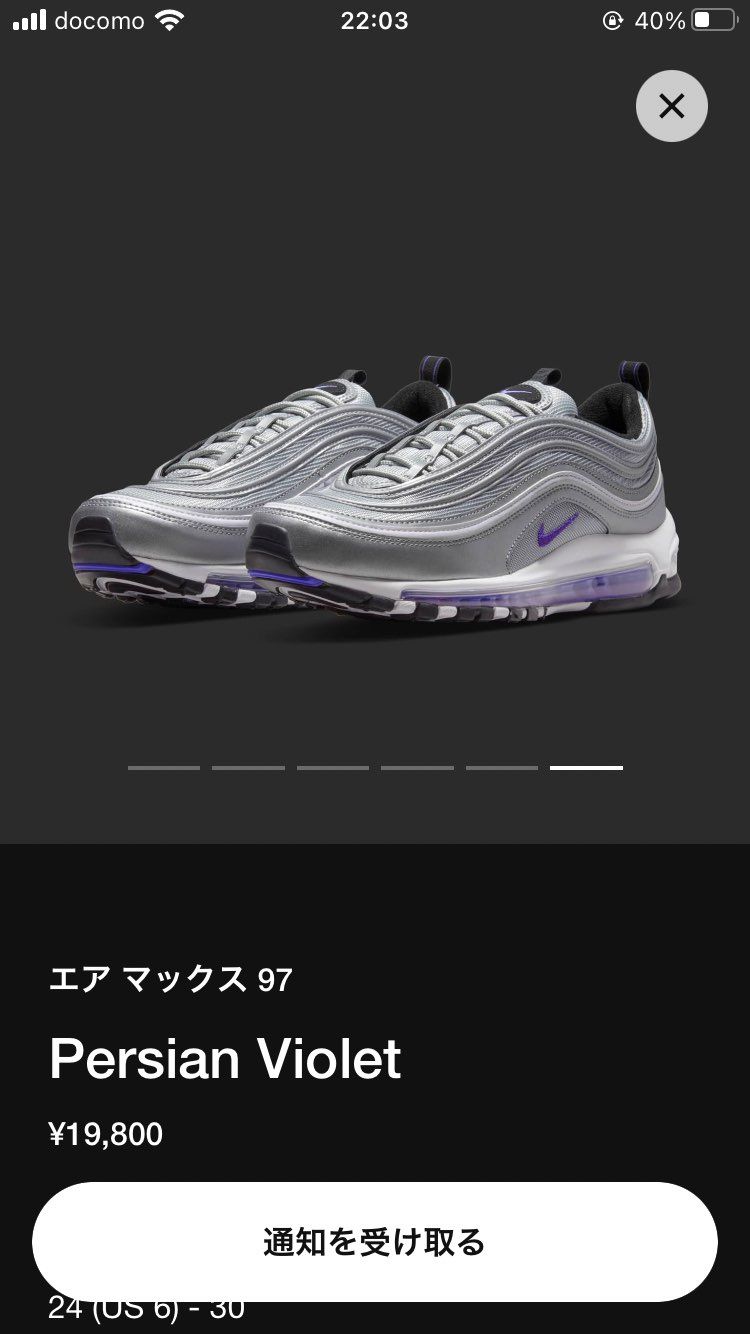
Task: Close the product detail view
Action: [671, 105]
